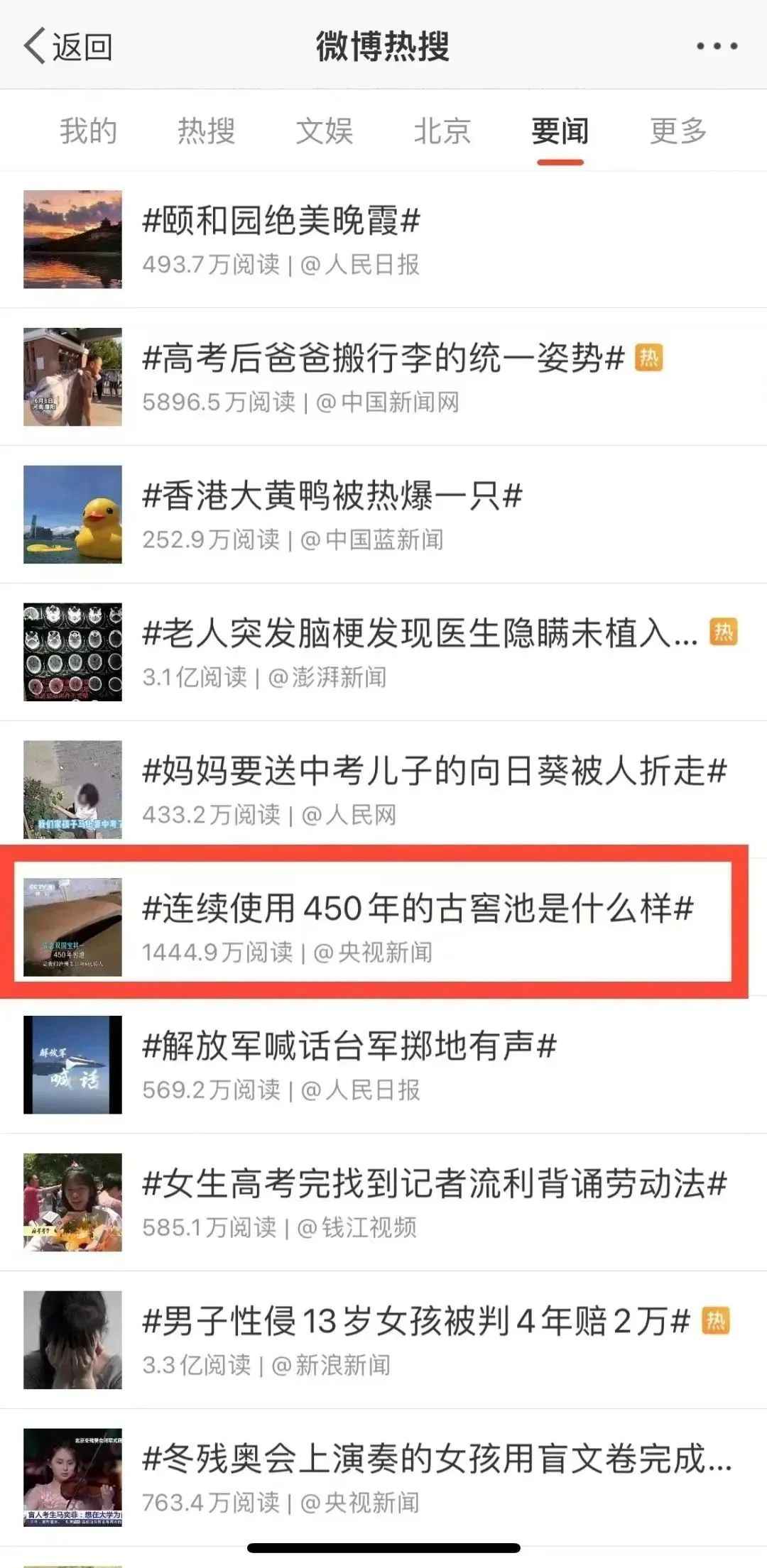767x1568 pixels.
Task: Open the 老人突发脑梗 topic from 澎湃新闻
Action: coord(419,634)
